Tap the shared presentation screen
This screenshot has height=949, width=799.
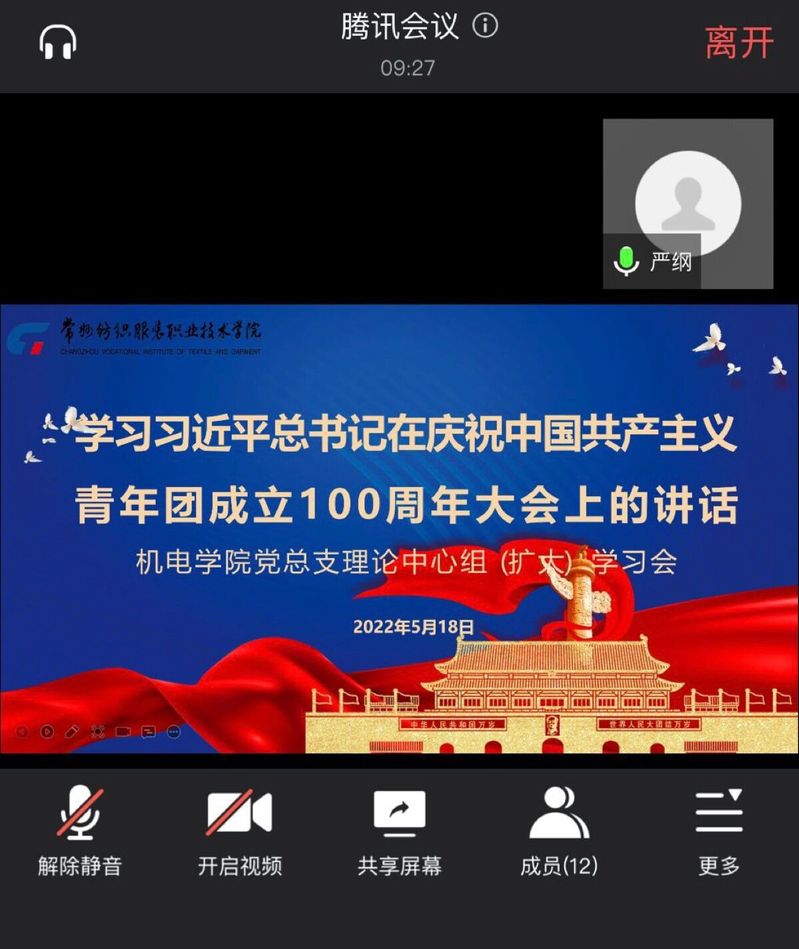[399, 528]
